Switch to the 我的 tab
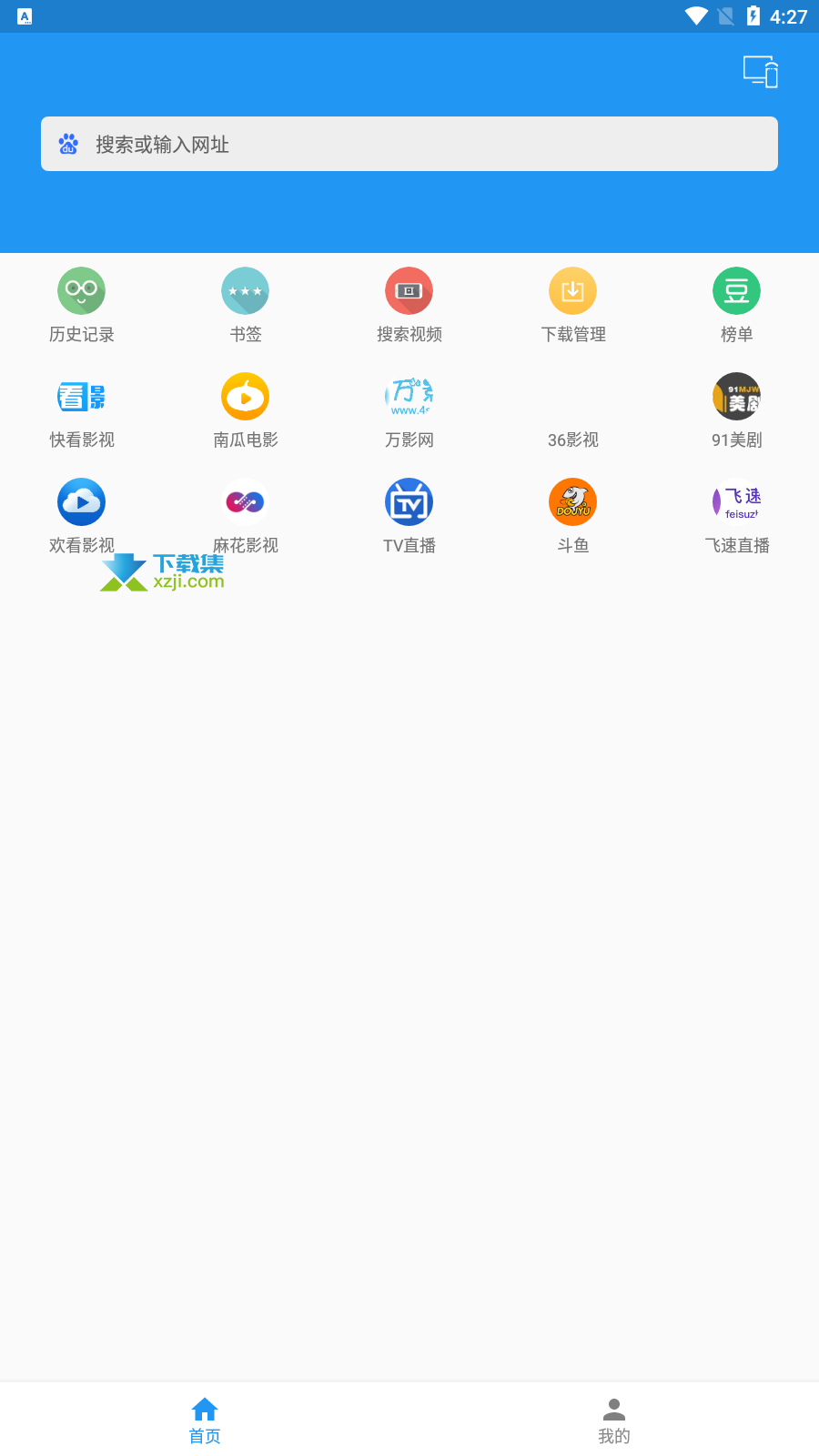The image size is (819, 1456). click(x=614, y=1421)
